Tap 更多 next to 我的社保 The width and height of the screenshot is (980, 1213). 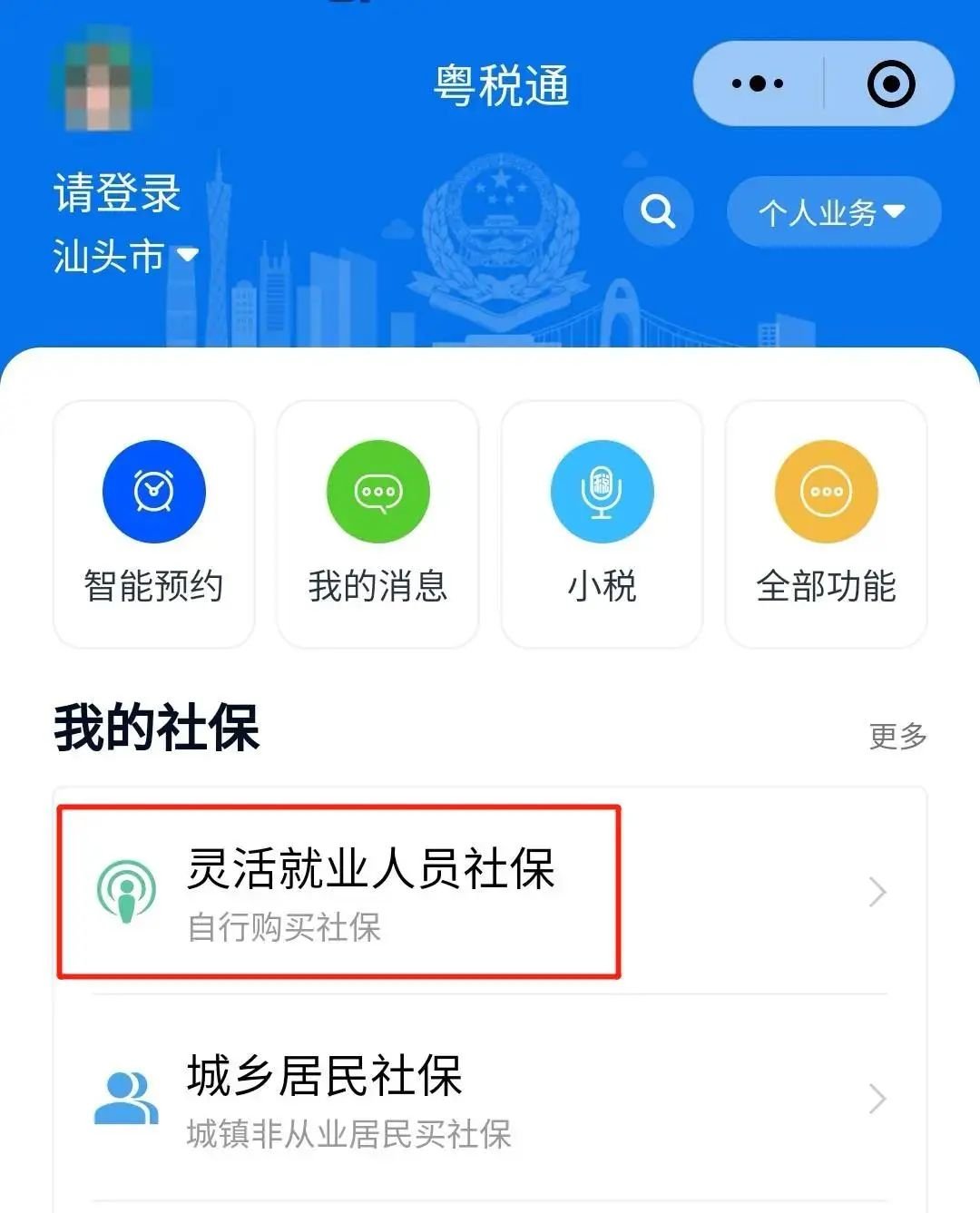coord(897,736)
